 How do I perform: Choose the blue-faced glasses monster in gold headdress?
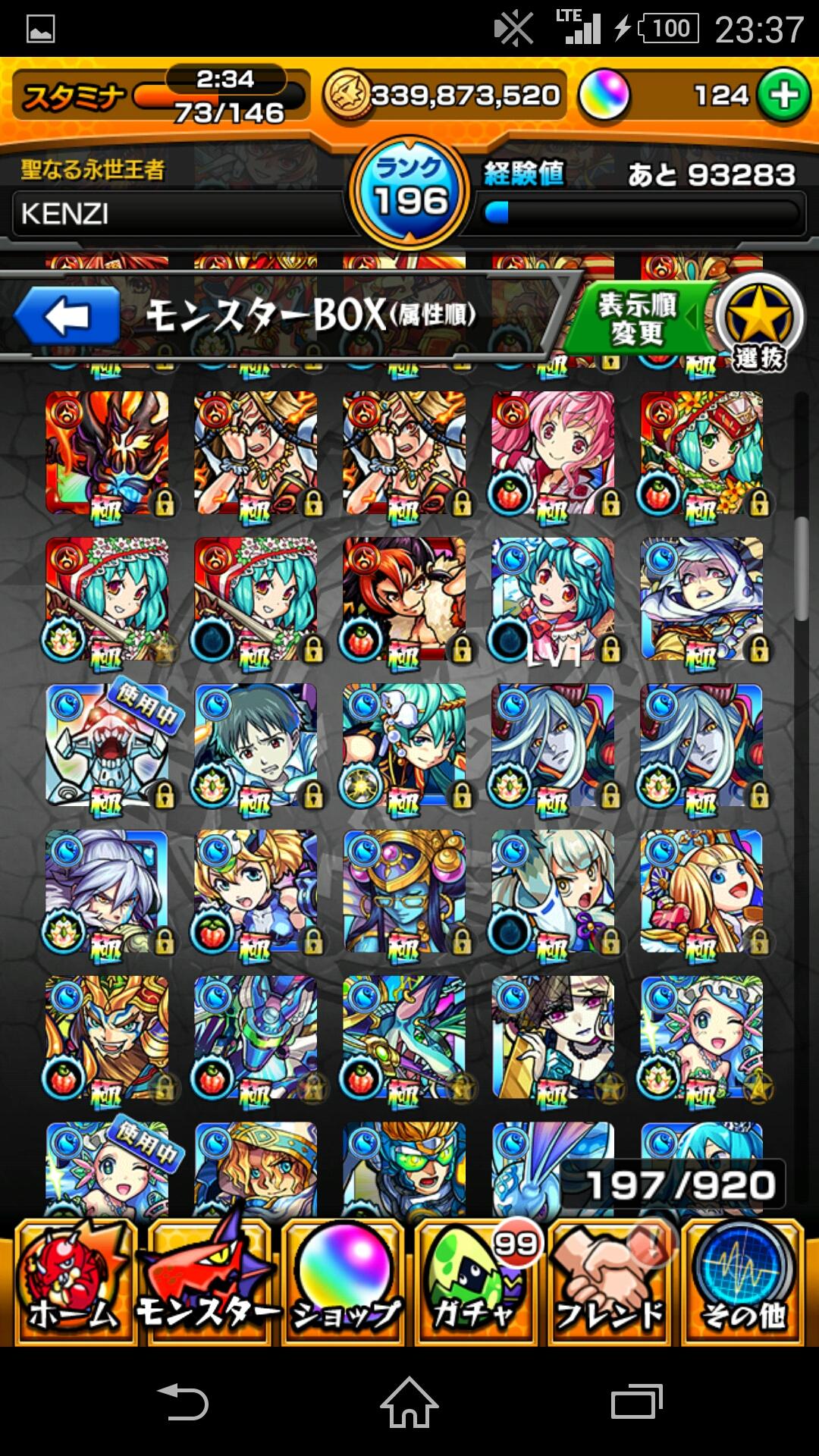click(404, 891)
